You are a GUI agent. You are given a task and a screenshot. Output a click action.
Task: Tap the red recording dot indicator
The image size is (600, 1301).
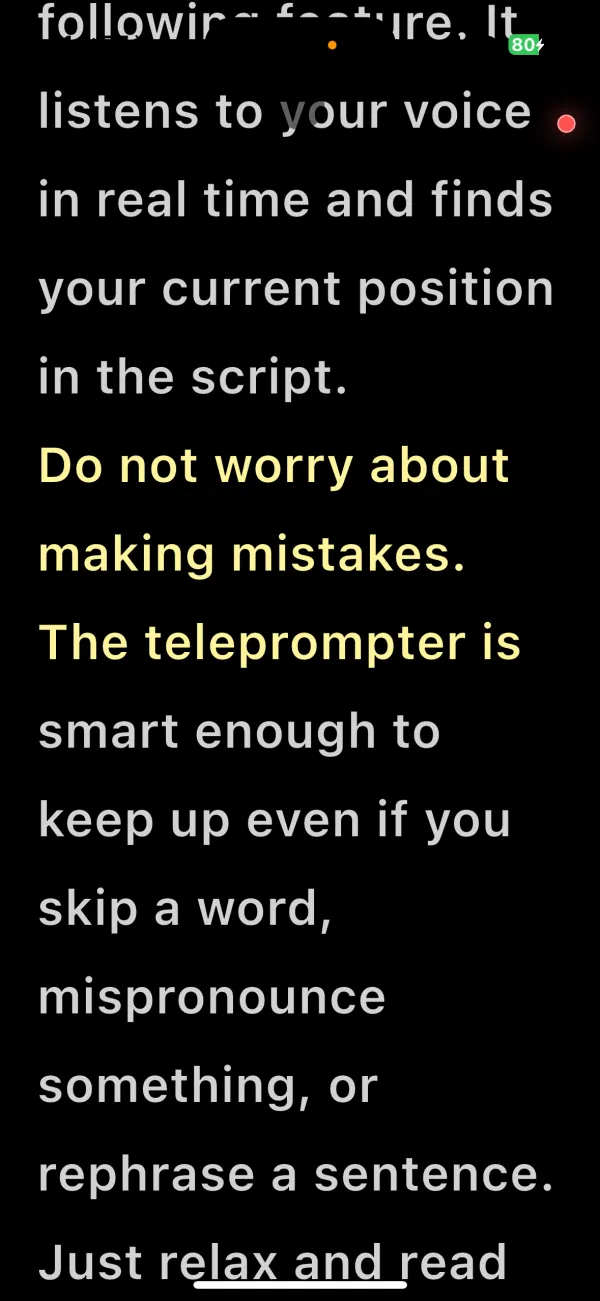pyautogui.click(x=566, y=124)
